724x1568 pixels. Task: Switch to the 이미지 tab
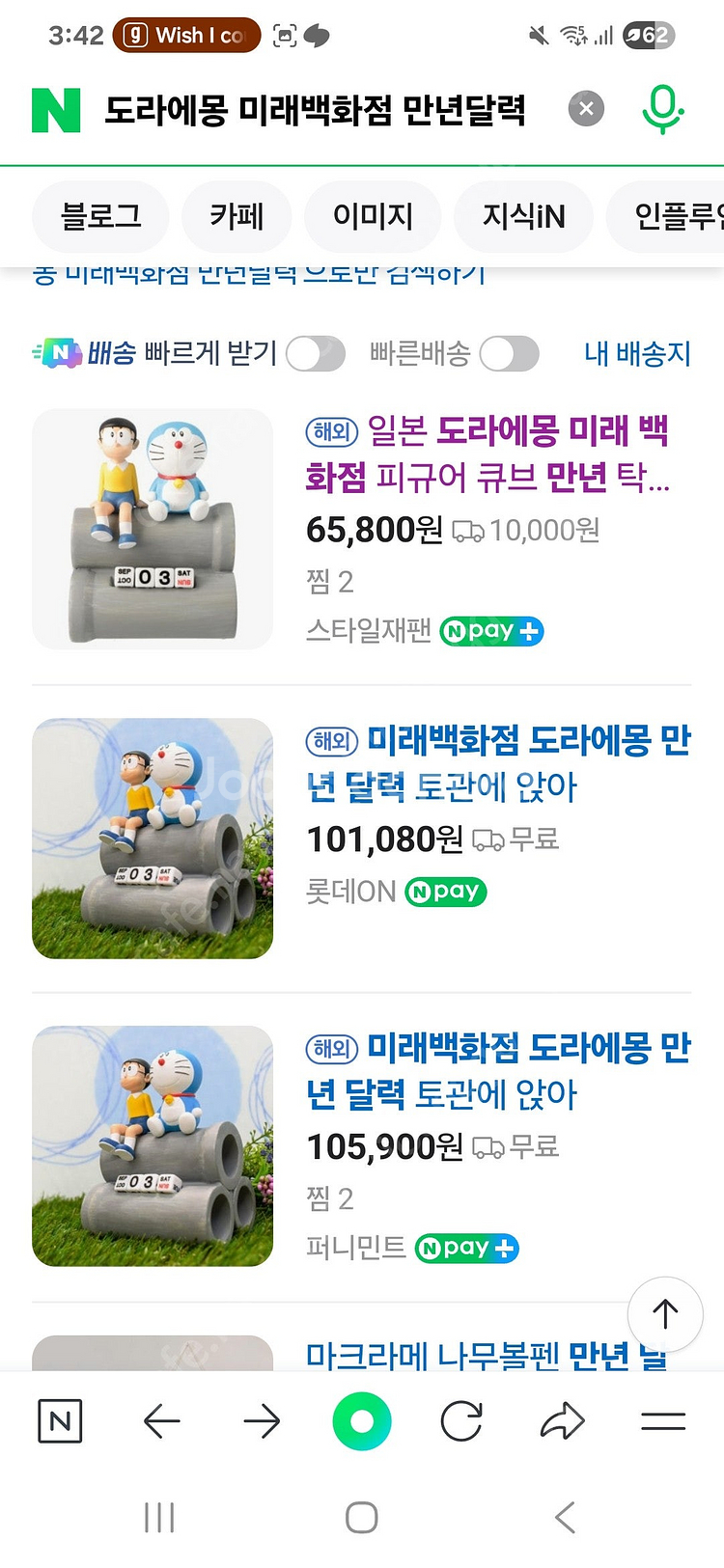373,216
